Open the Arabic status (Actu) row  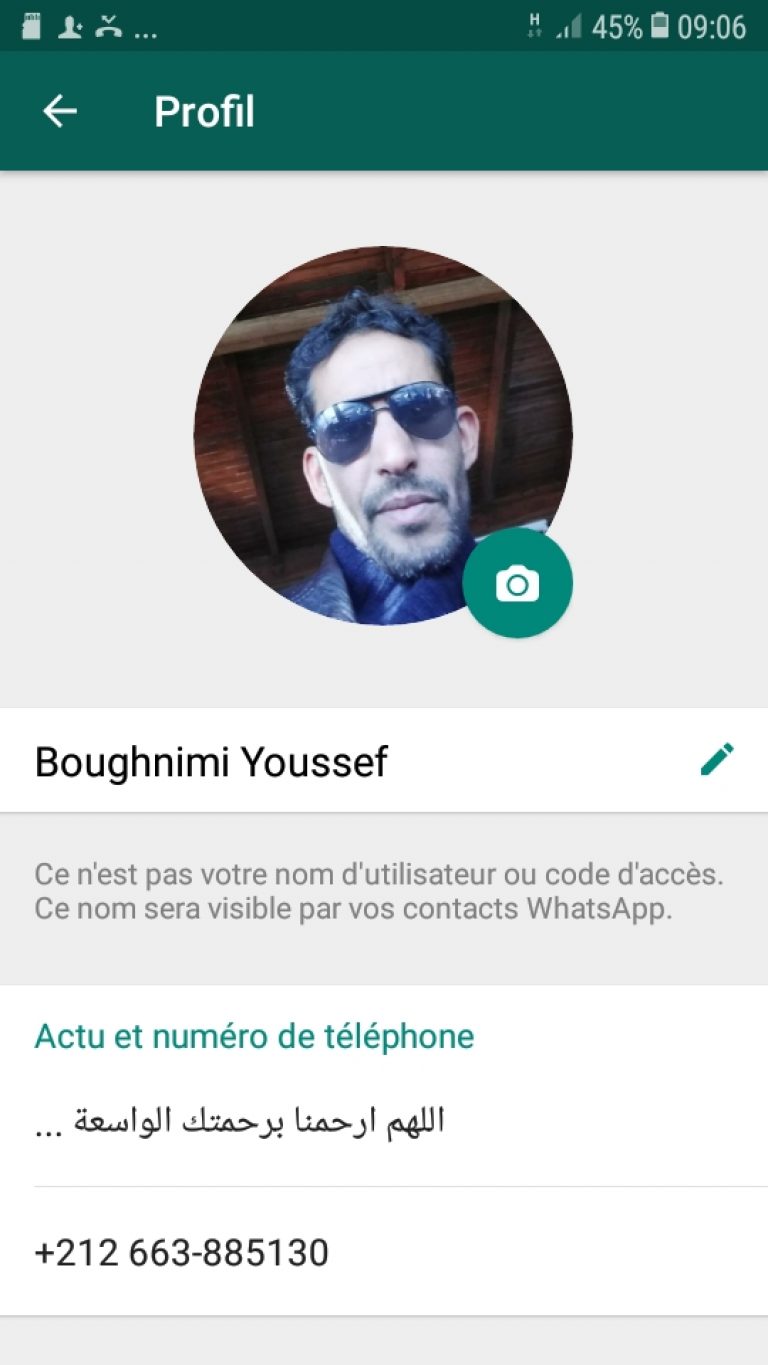384,1122
